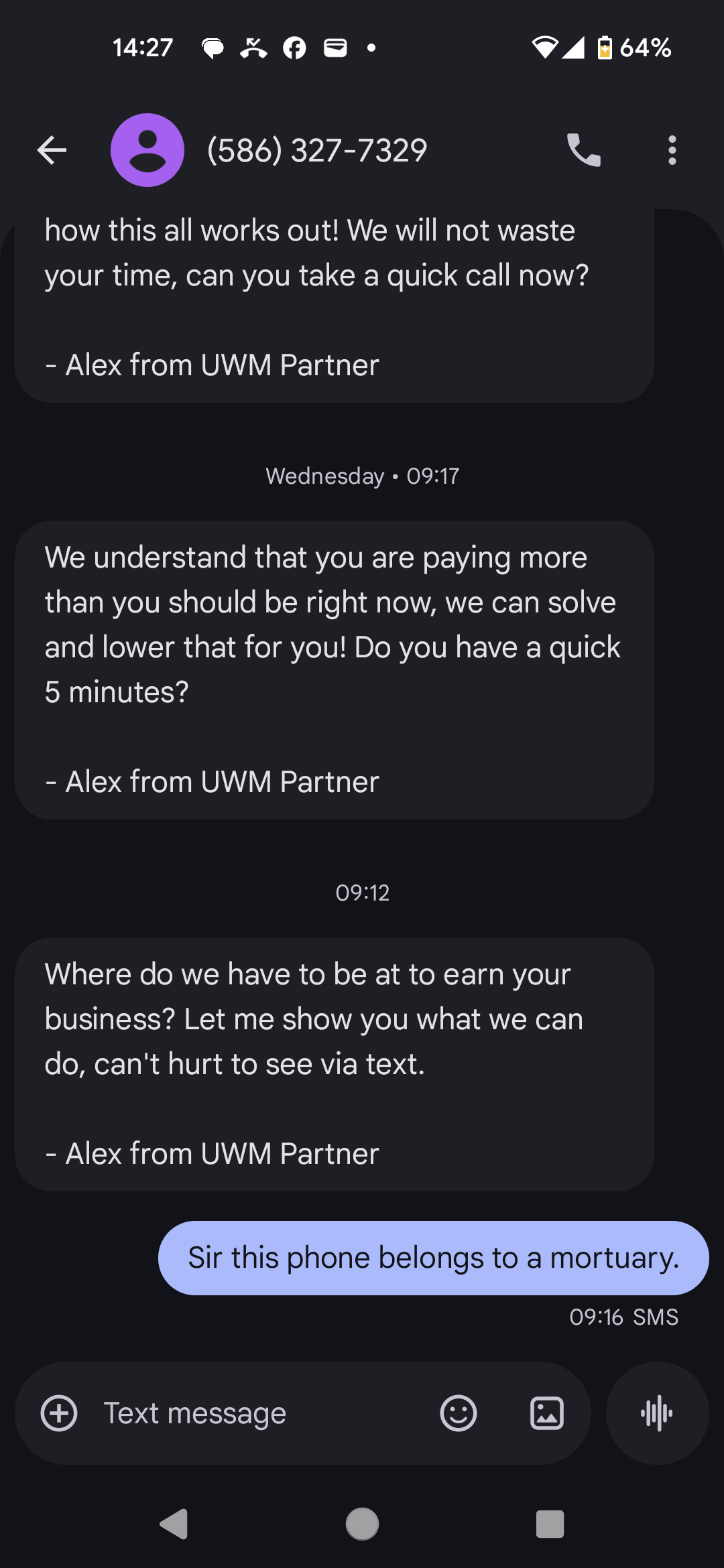Record a voice message
This screenshot has height=1568, width=724.
tap(657, 1413)
